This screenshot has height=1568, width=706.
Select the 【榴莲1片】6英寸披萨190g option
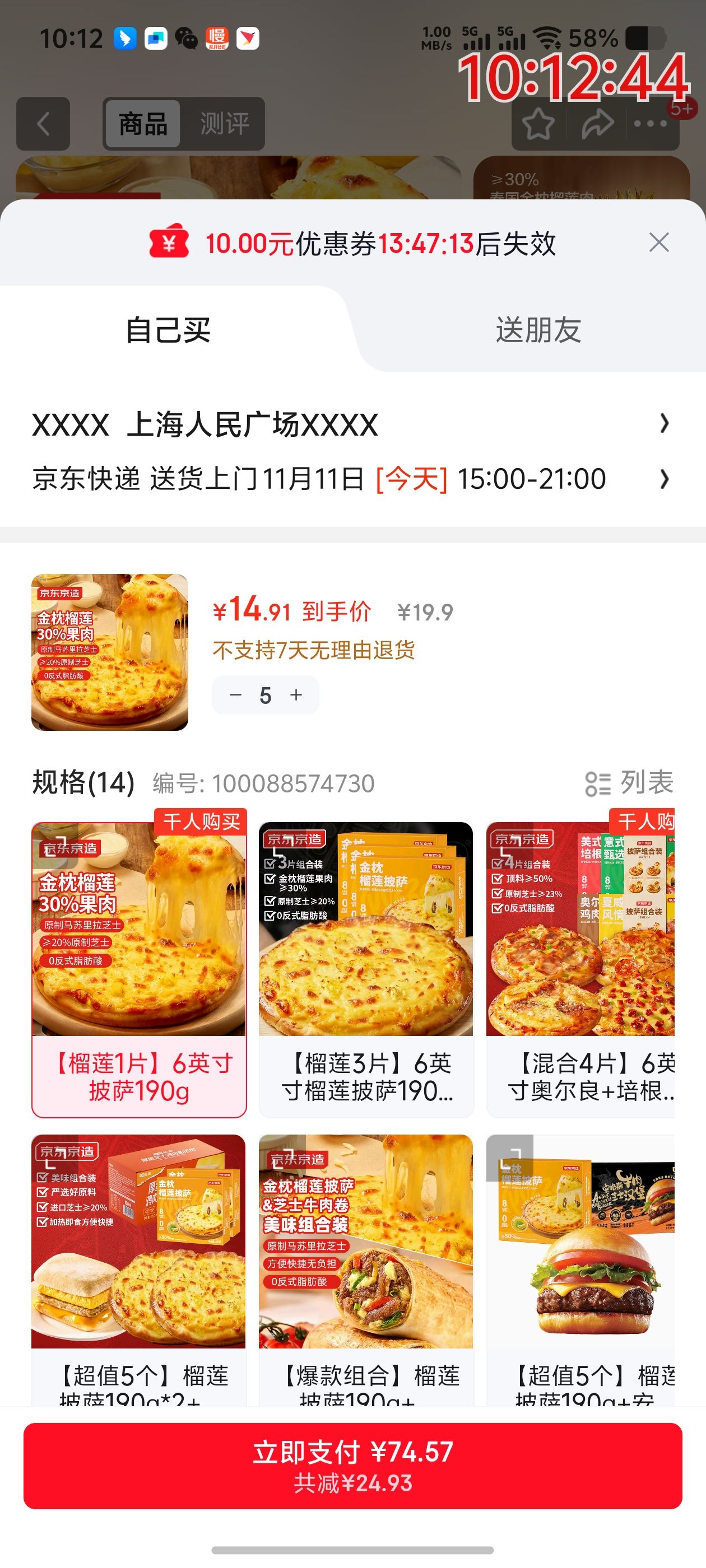[x=139, y=969]
